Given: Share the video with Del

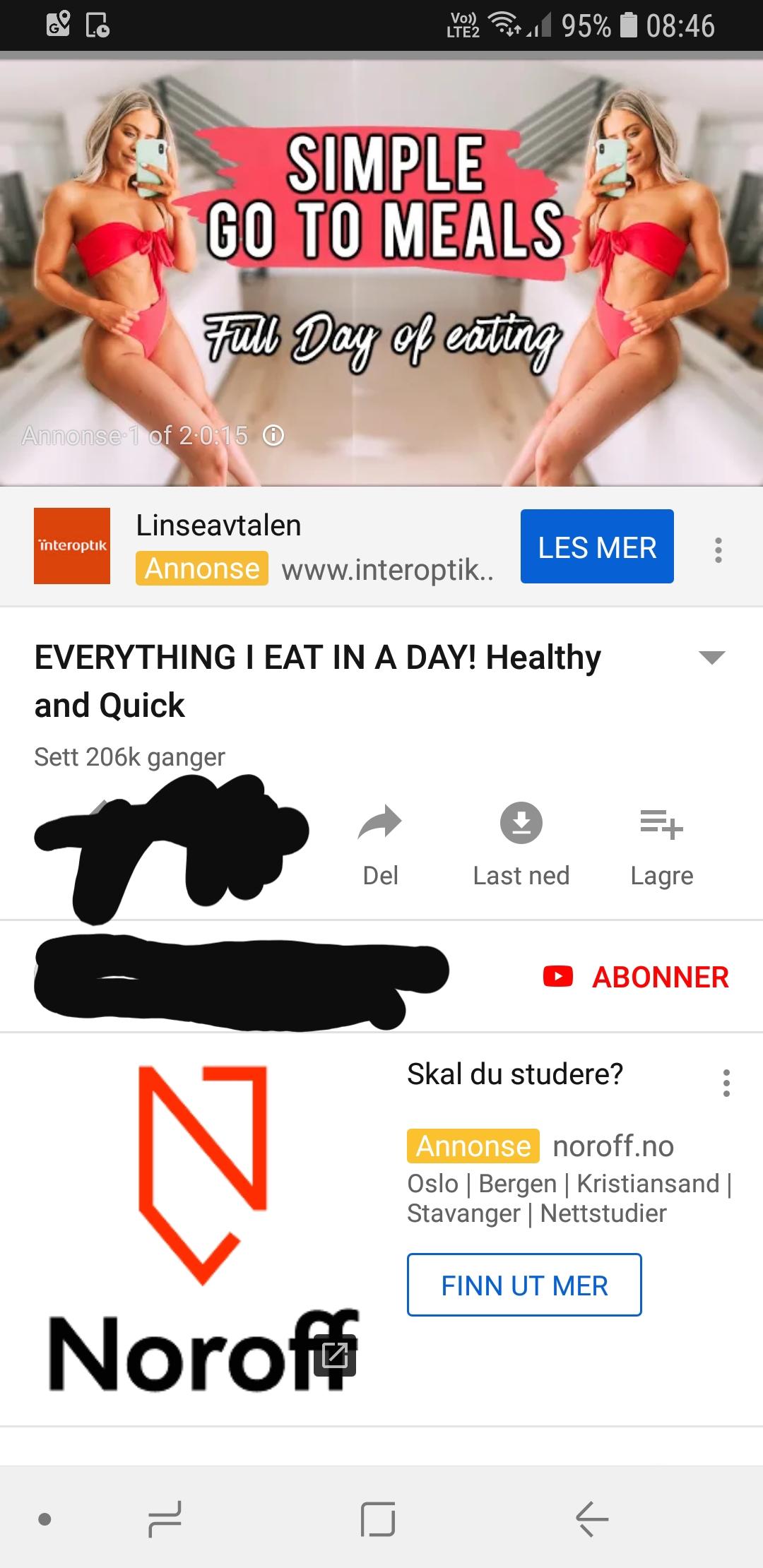Looking at the screenshot, I should pos(380,845).
